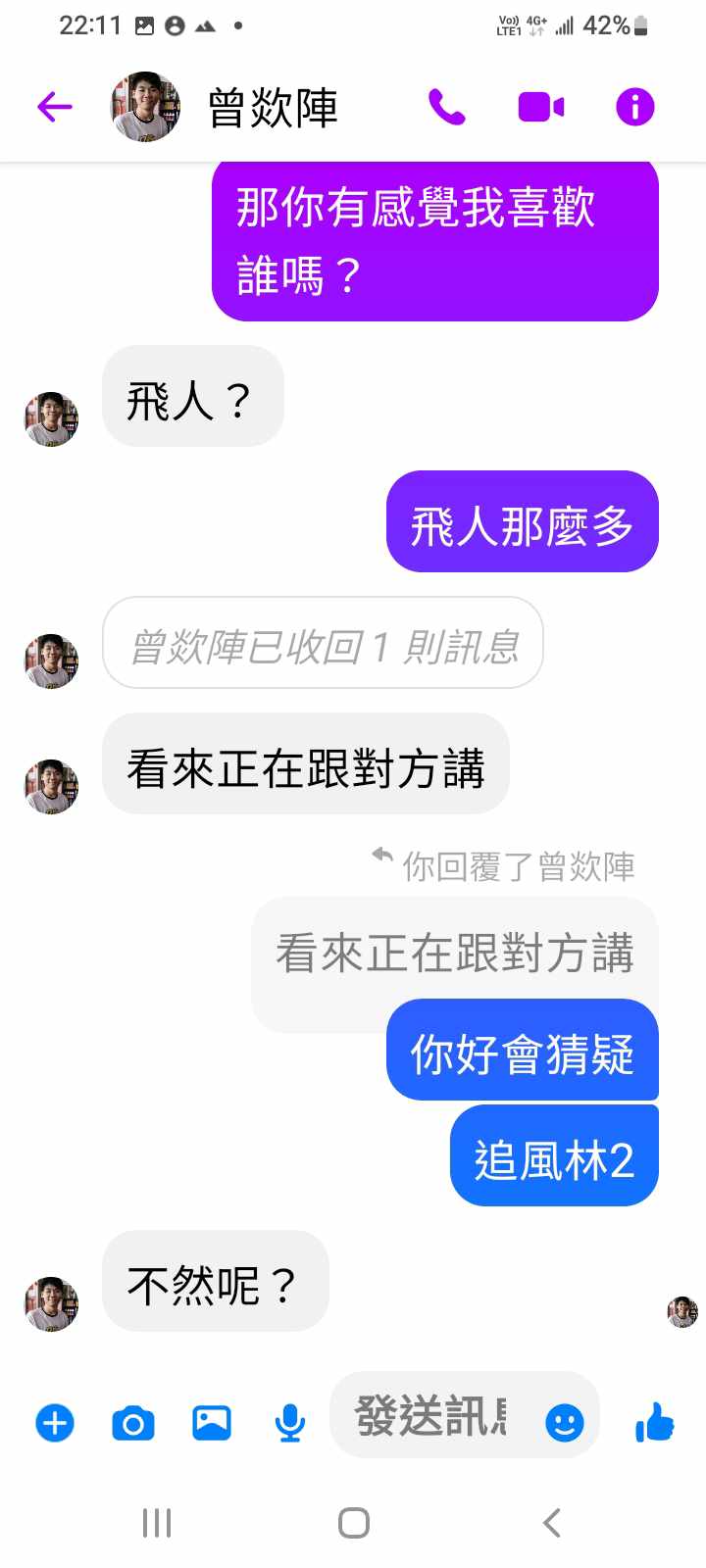Open the recent apps view
The width and height of the screenshot is (706, 1568).
click(157, 1523)
